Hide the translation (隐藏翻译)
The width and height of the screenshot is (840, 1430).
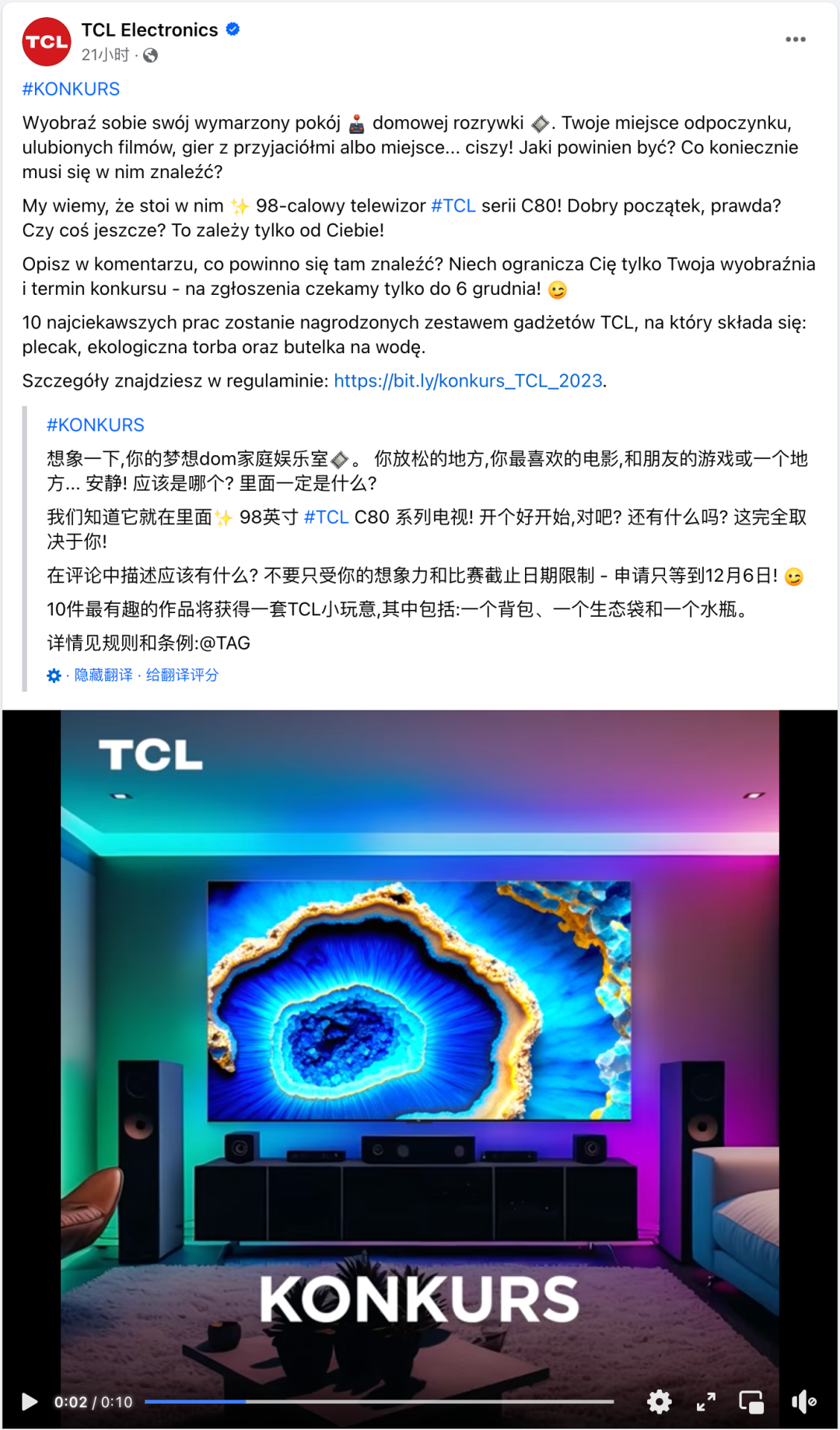click(103, 675)
